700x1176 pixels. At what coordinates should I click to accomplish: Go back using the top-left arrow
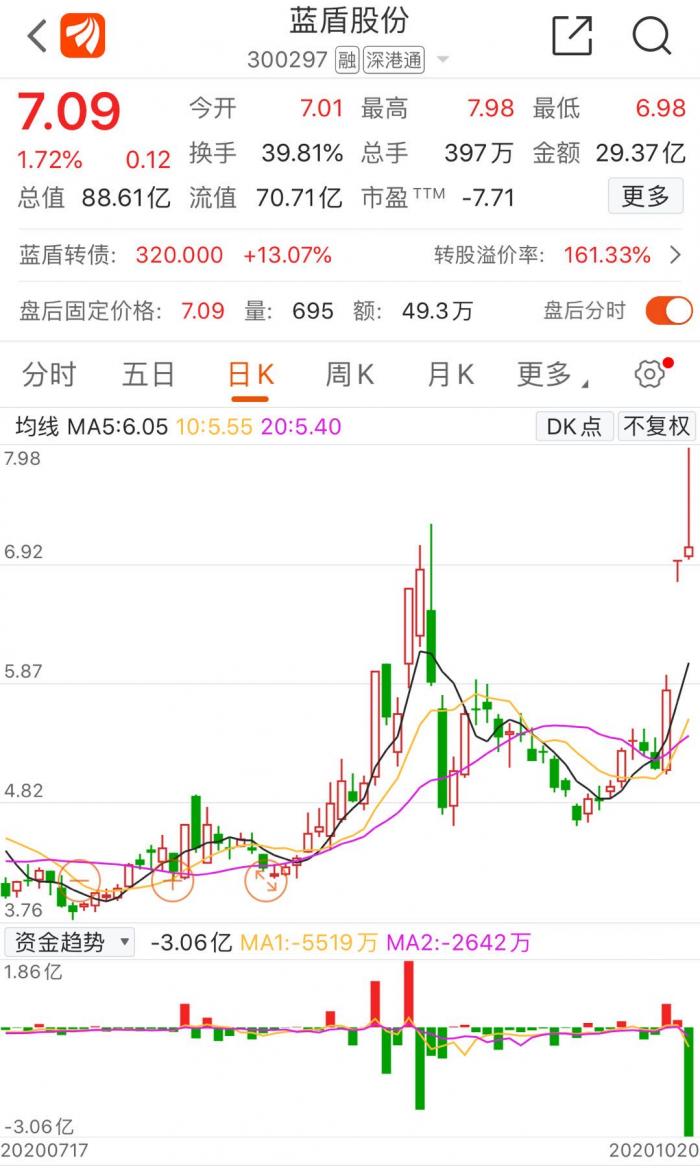point(37,37)
